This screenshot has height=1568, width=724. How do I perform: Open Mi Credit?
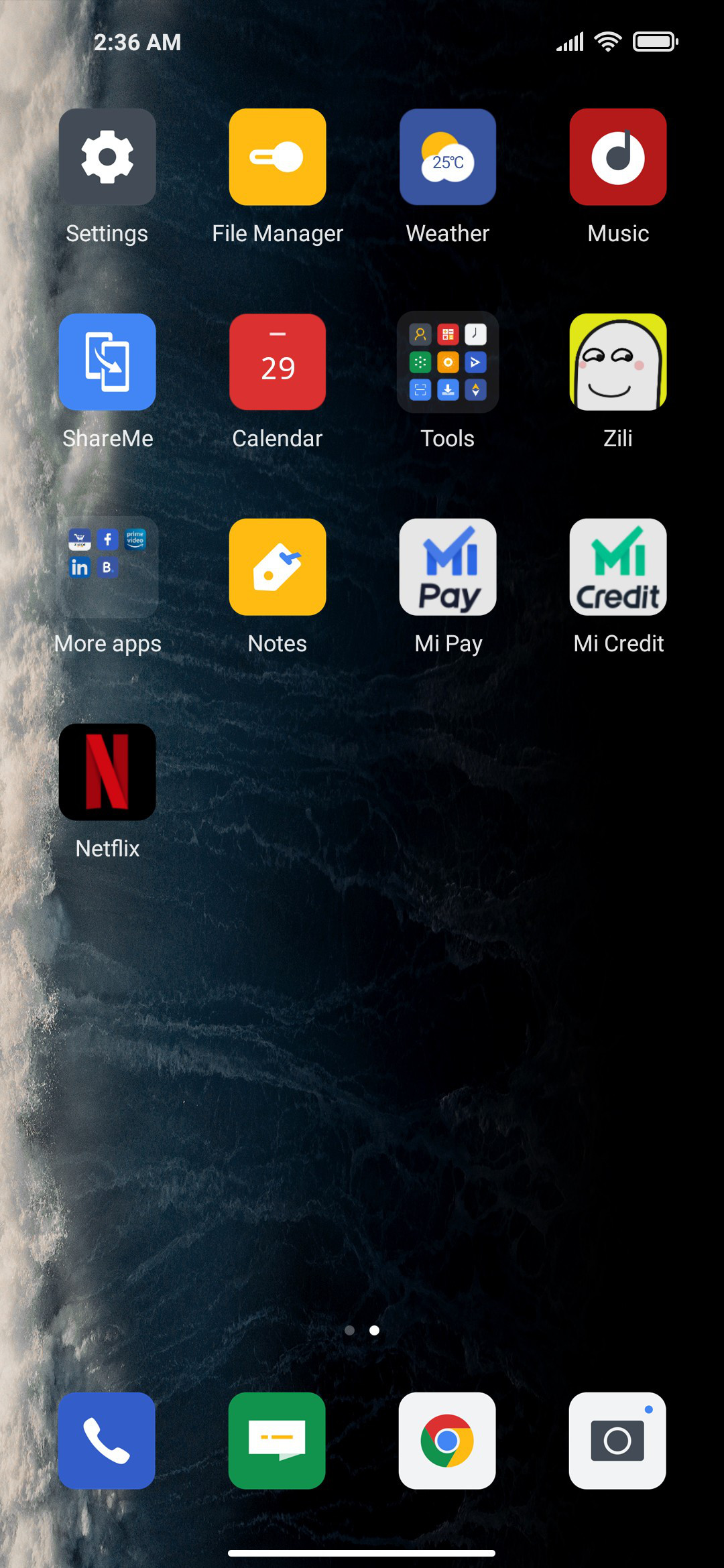[618, 567]
